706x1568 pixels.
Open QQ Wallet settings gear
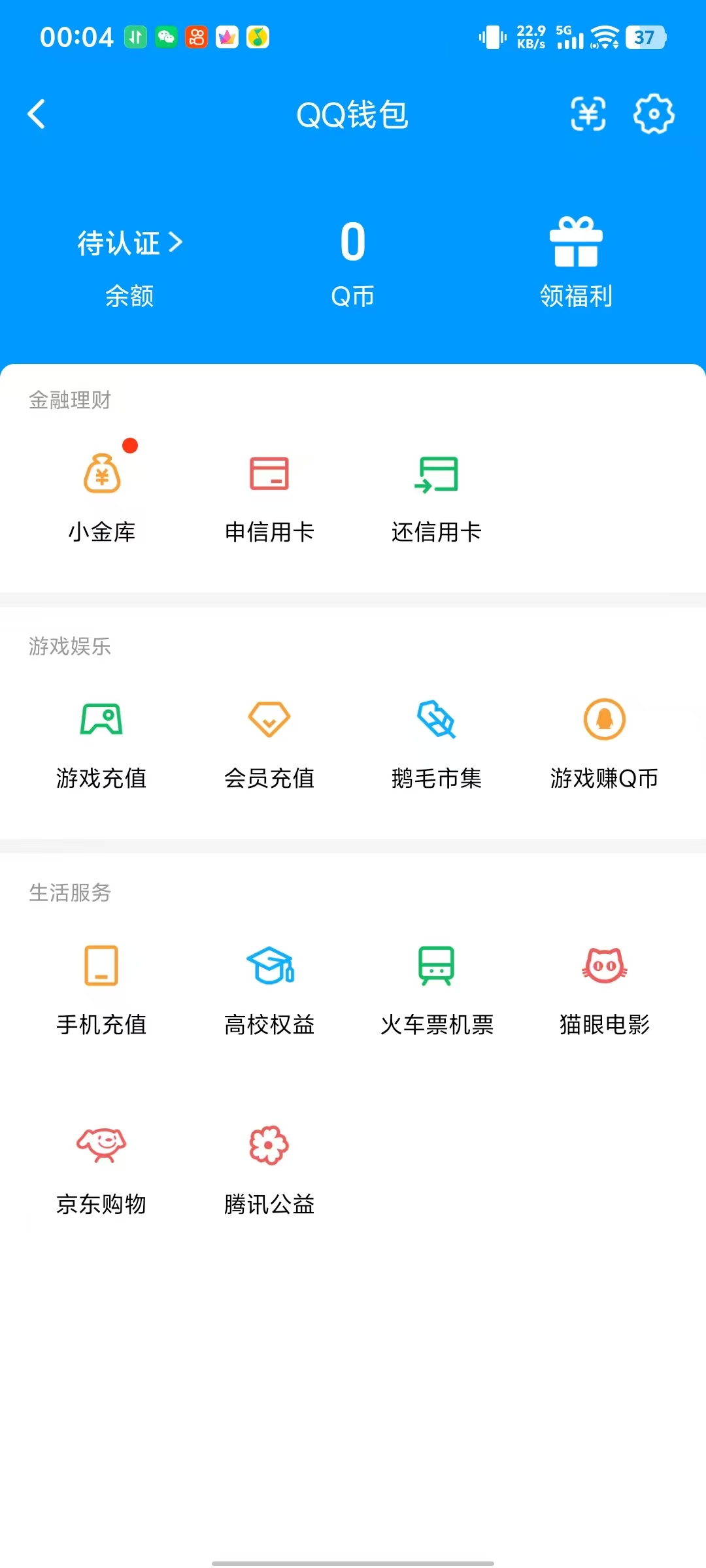point(653,114)
